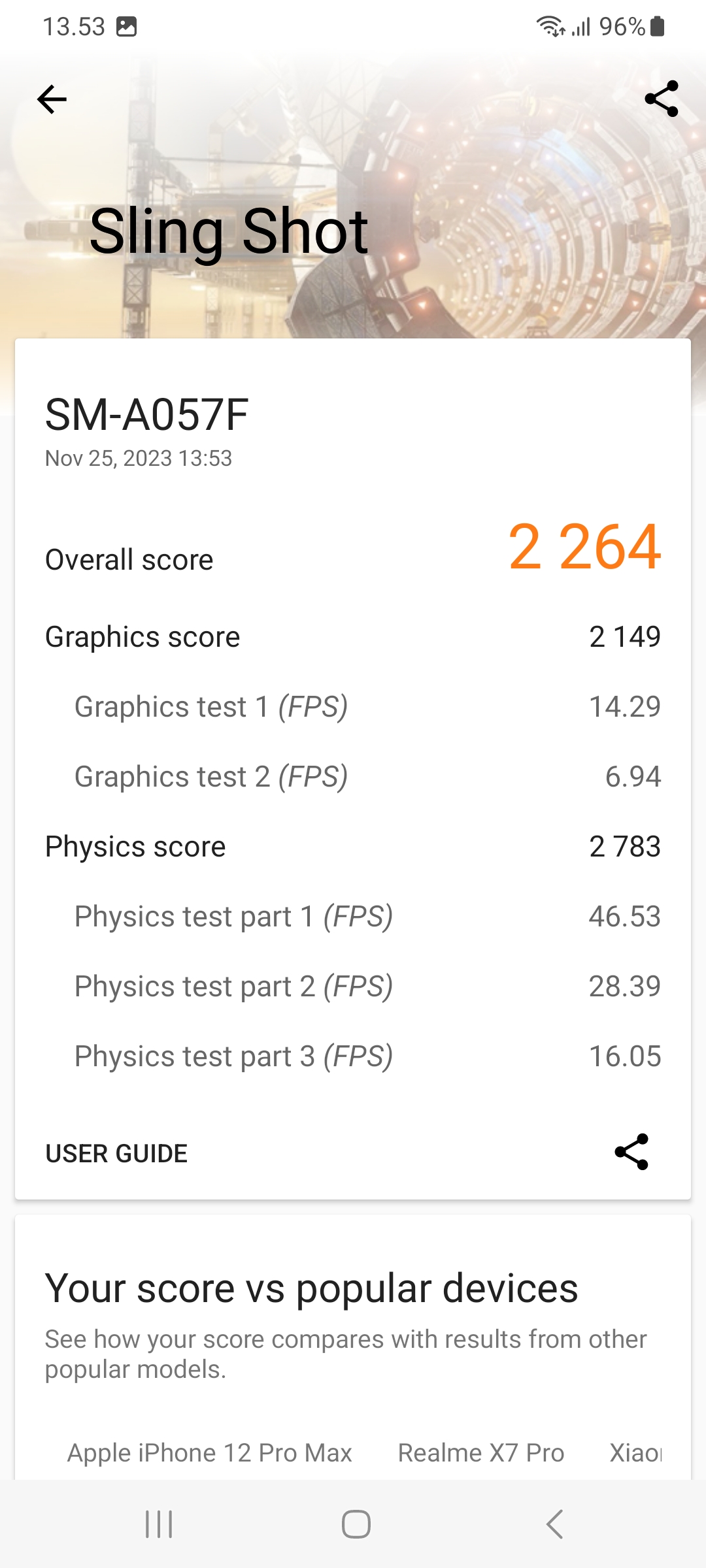
Task: Go to the home screen
Action: point(356,1524)
